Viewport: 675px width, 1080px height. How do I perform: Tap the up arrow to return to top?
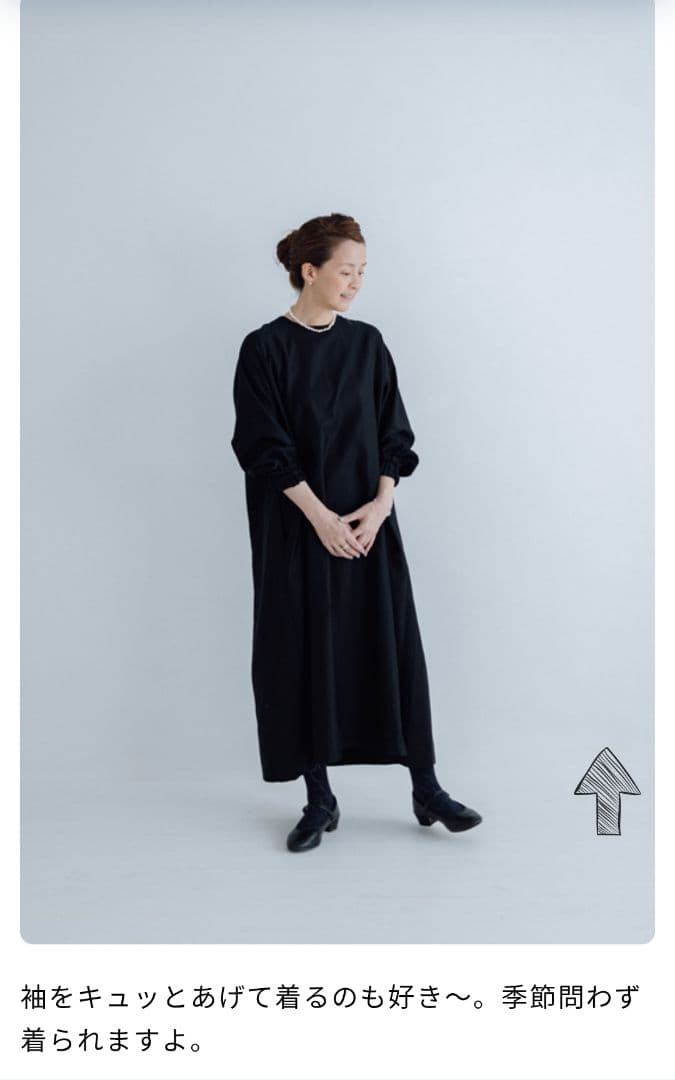coord(607,791)
